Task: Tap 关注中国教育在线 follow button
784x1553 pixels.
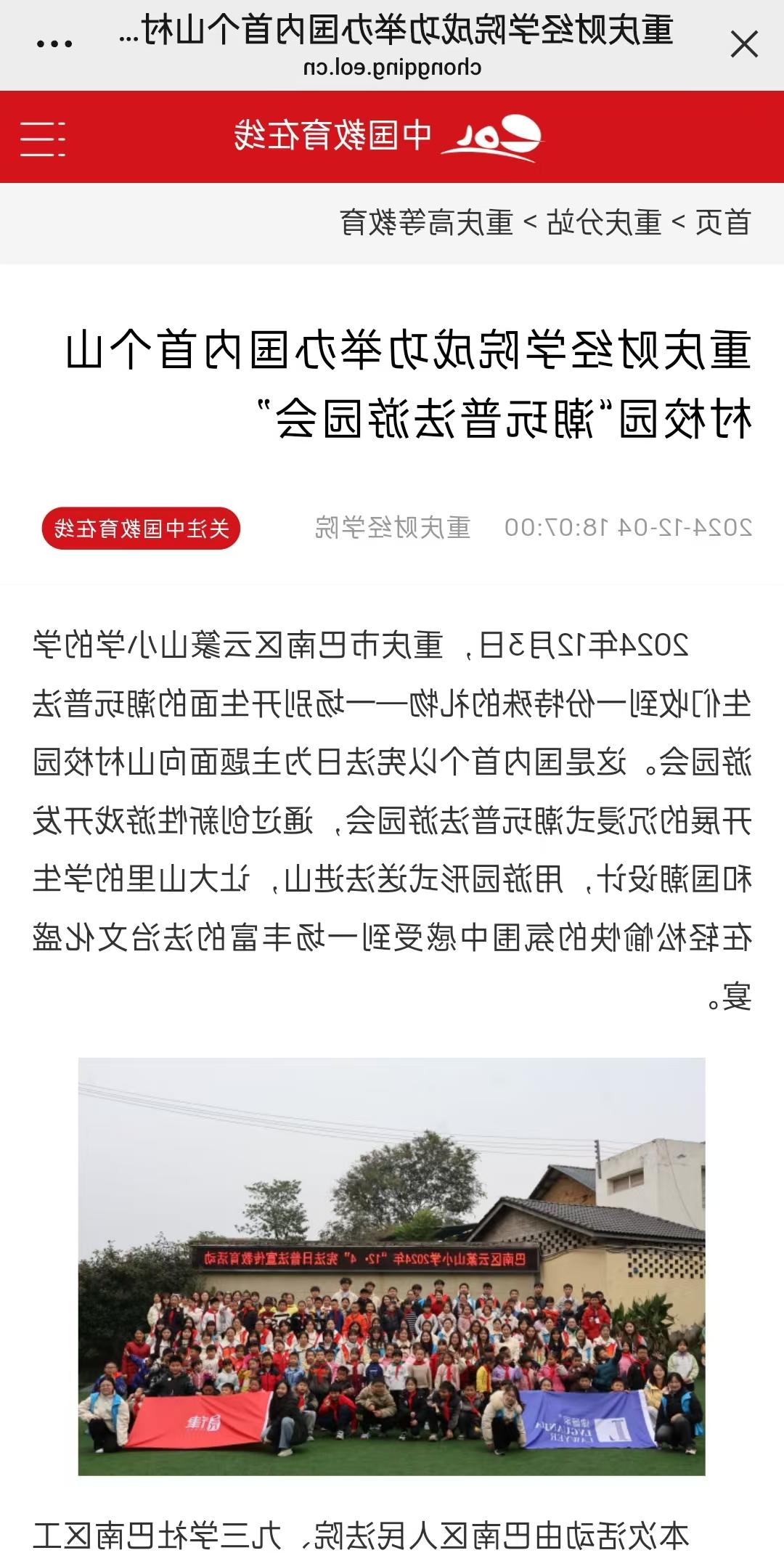Action: pos(141,529)
